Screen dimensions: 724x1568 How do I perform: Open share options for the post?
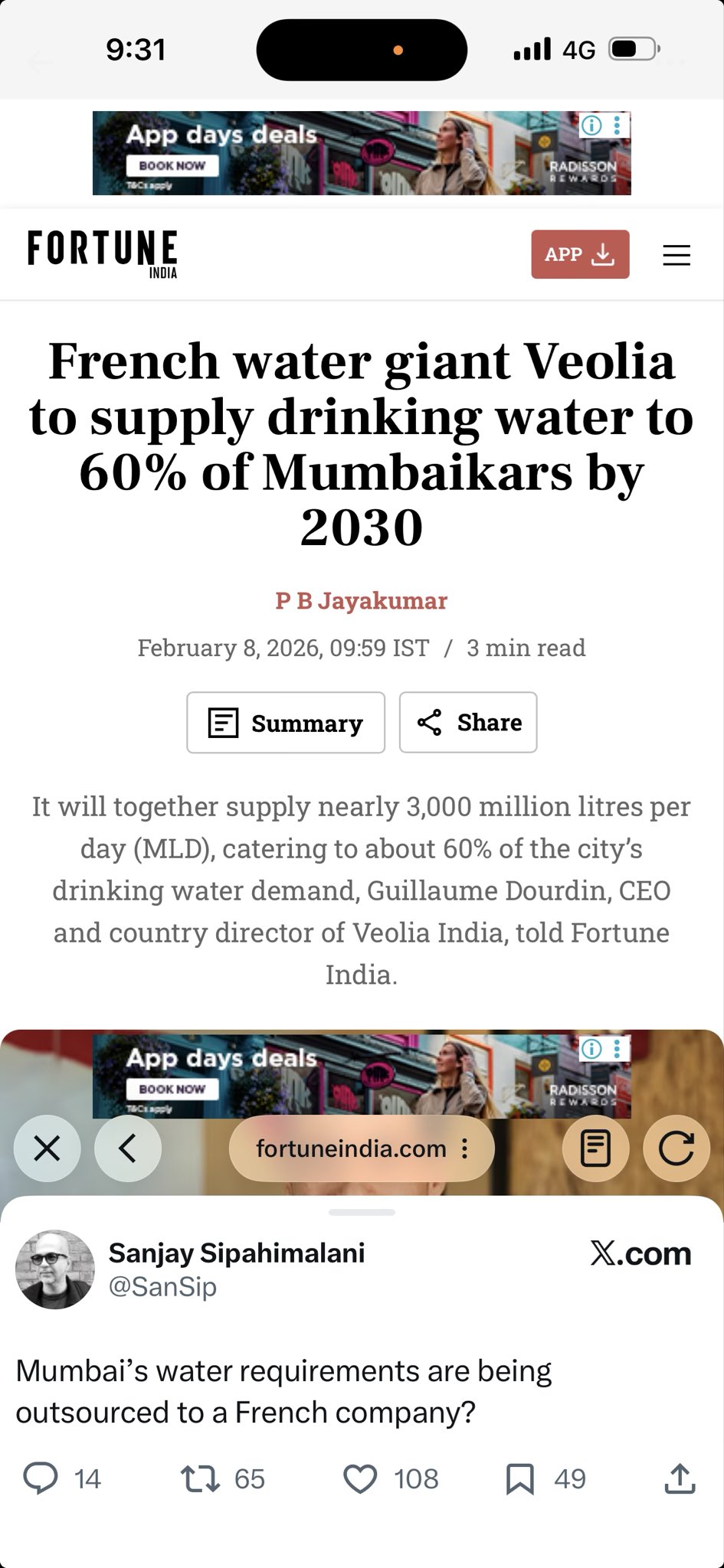pyautogui.click(x=679, y=1478)
